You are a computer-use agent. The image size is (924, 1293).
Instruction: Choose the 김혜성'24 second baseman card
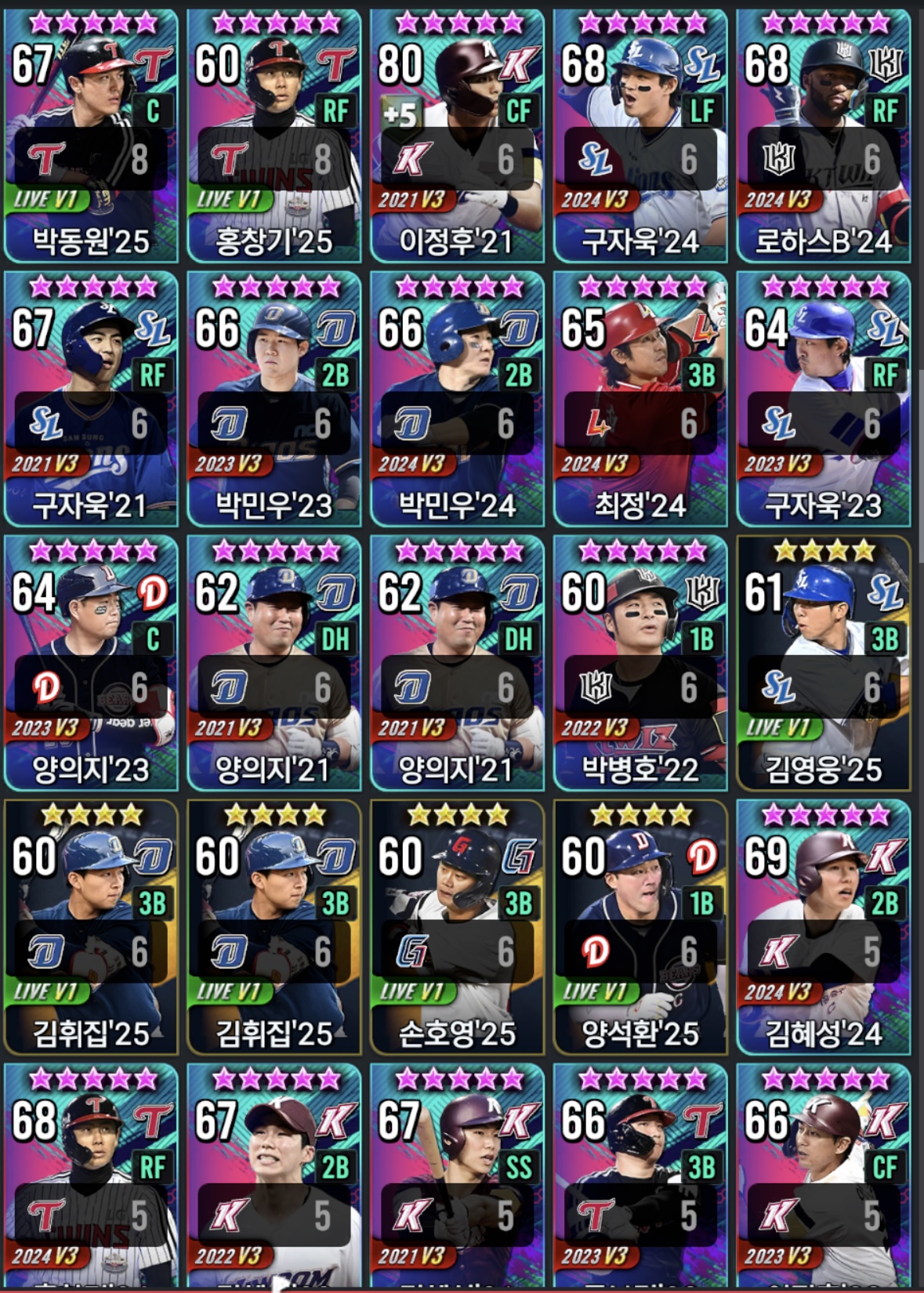824,927
